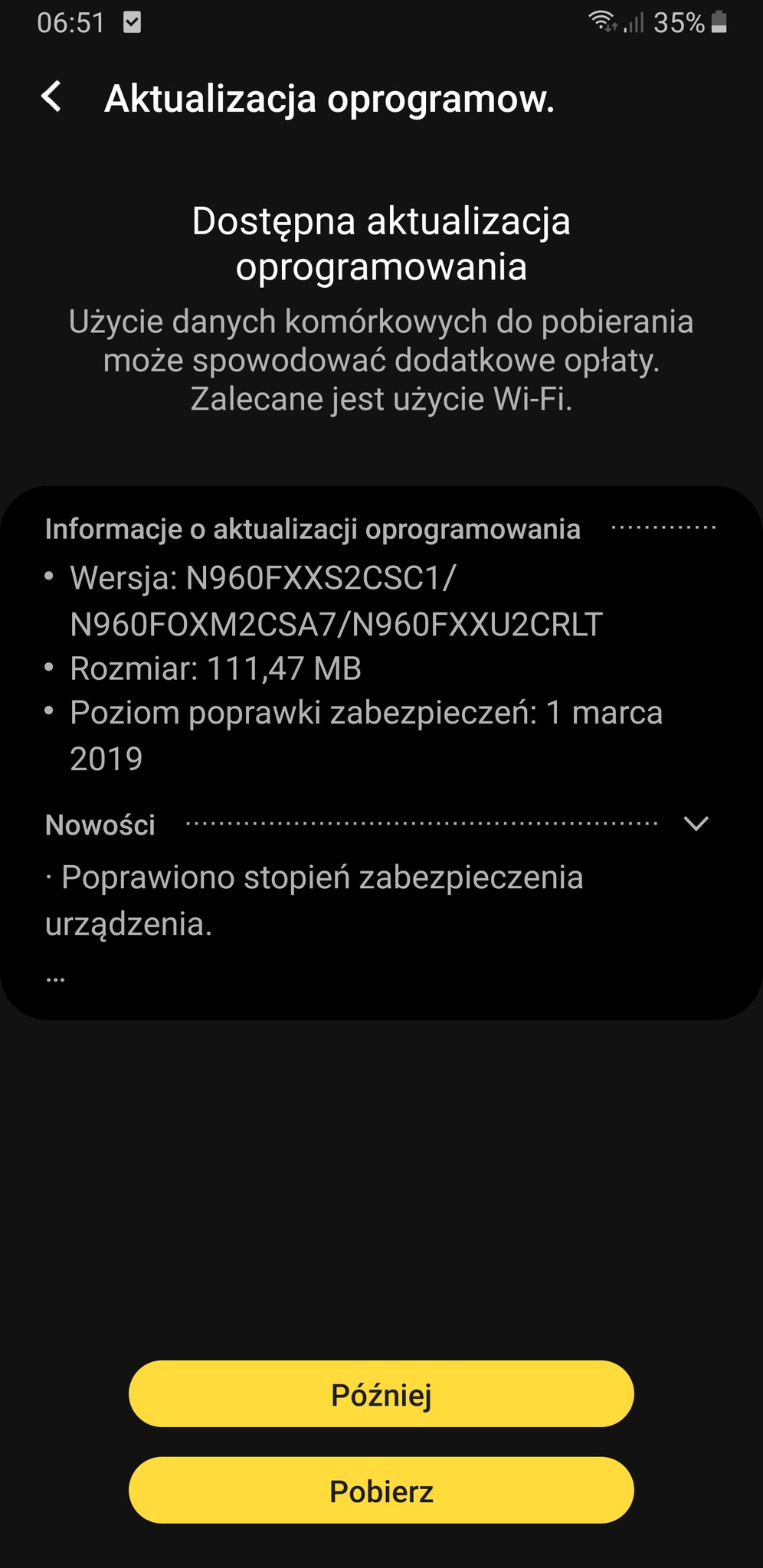Go back from Aktualizacja oprogramow. screen
Viewport: 763px width, 1568px height.
(x=51, y=97)
